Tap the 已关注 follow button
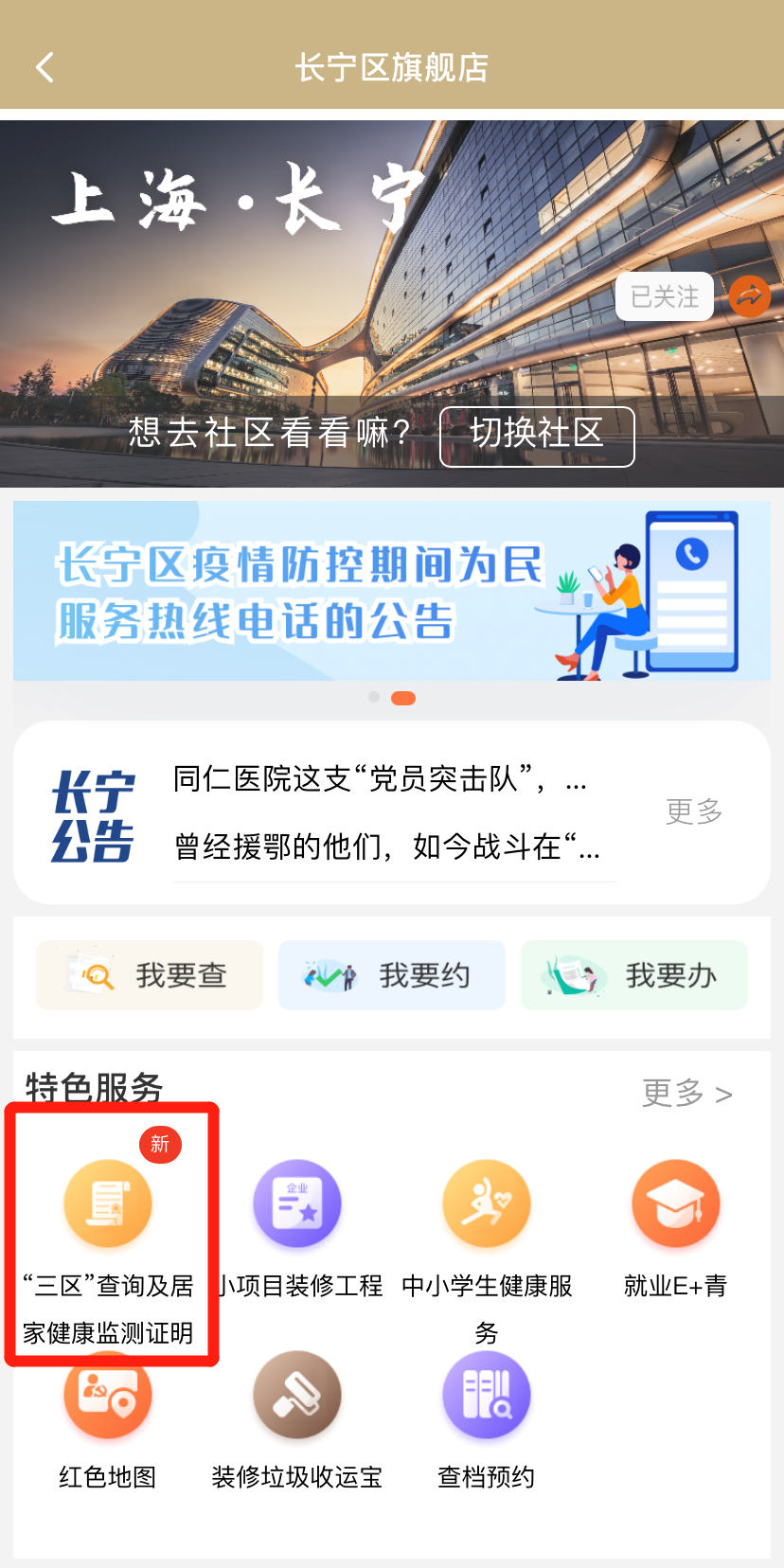Viewport: 784px width, 1568px height. click(665, 296)
